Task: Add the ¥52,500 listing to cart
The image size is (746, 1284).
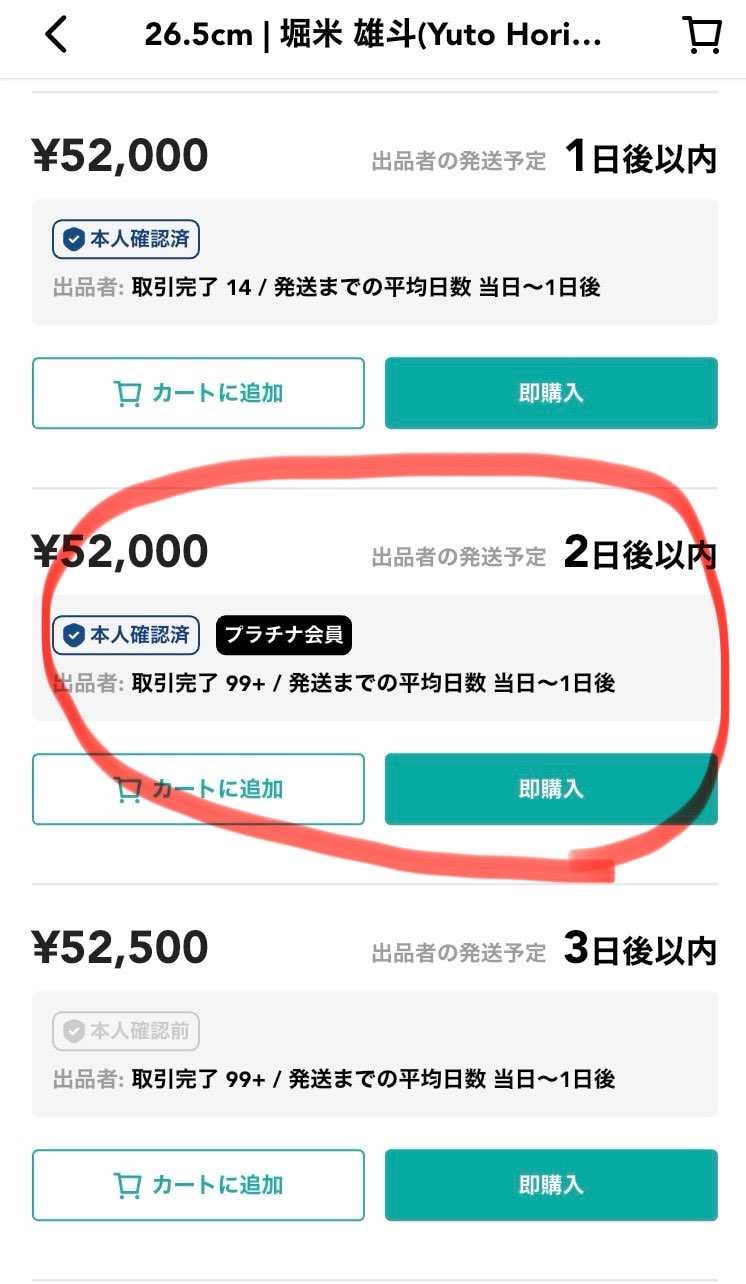Action: [x=198, y=1185]
